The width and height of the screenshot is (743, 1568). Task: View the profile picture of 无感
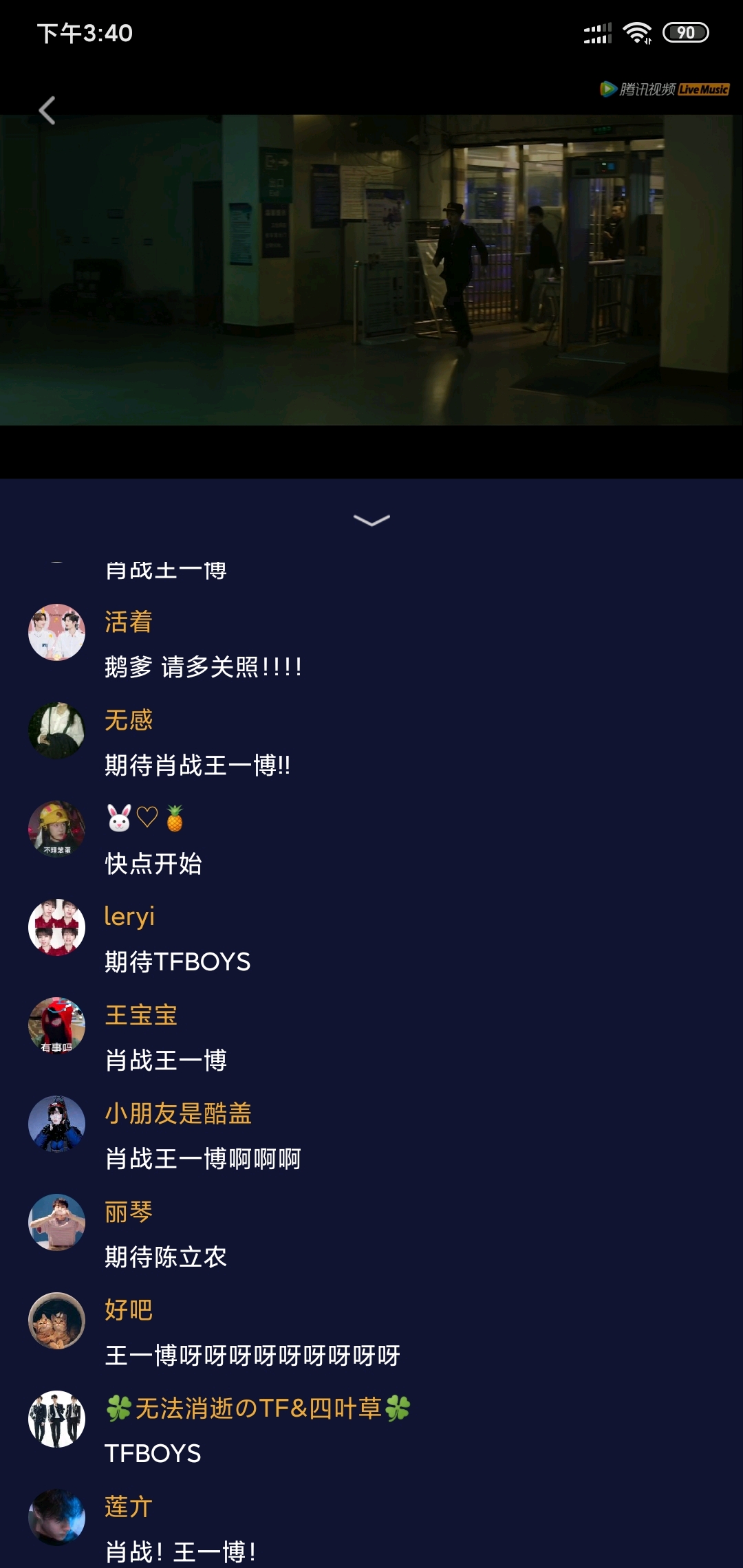pos(56,730)
